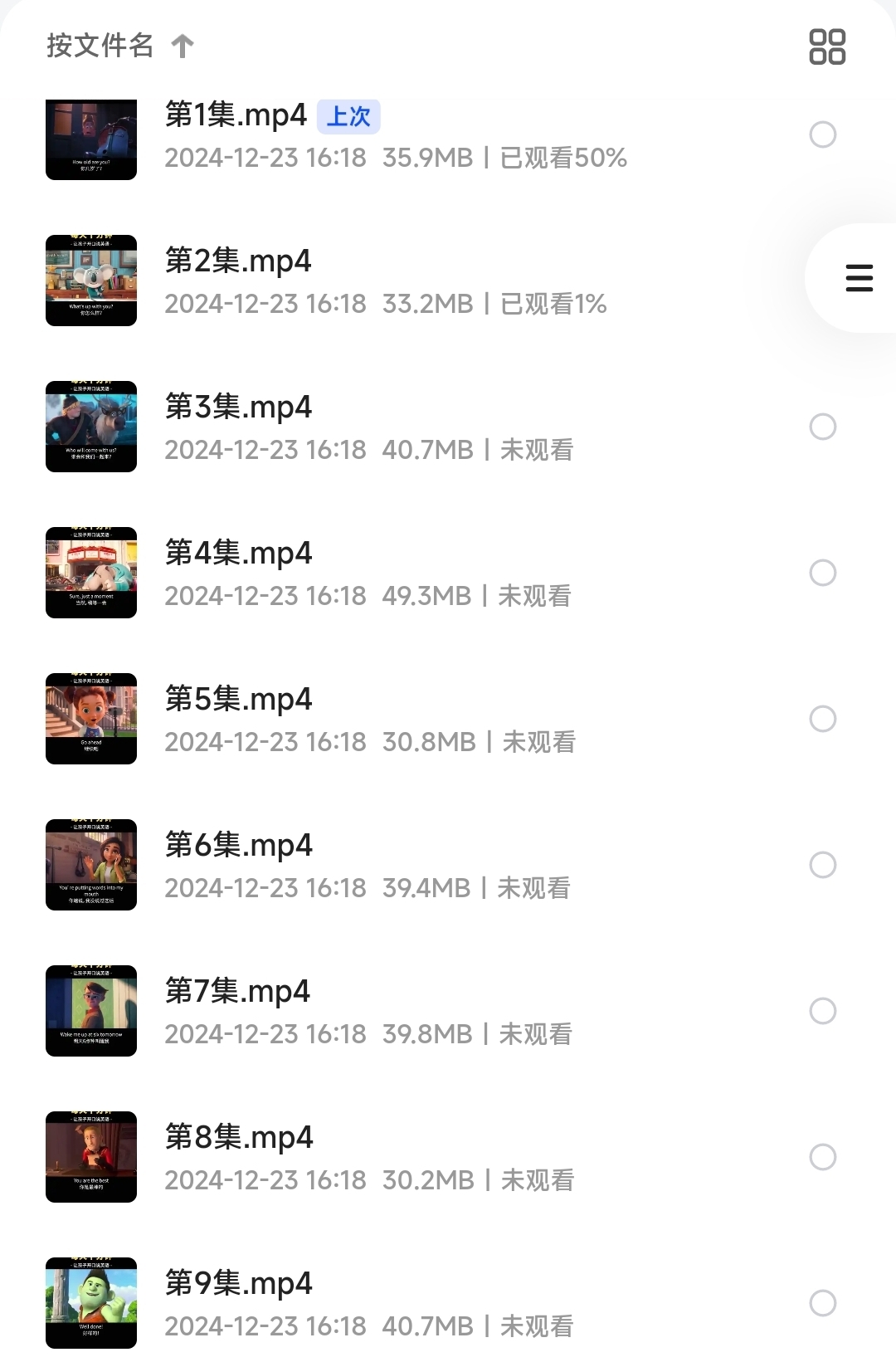This screenshot has height=1362, width=896.
Task: Open 第3集.mp4 video
Action: tap(238, 408)
